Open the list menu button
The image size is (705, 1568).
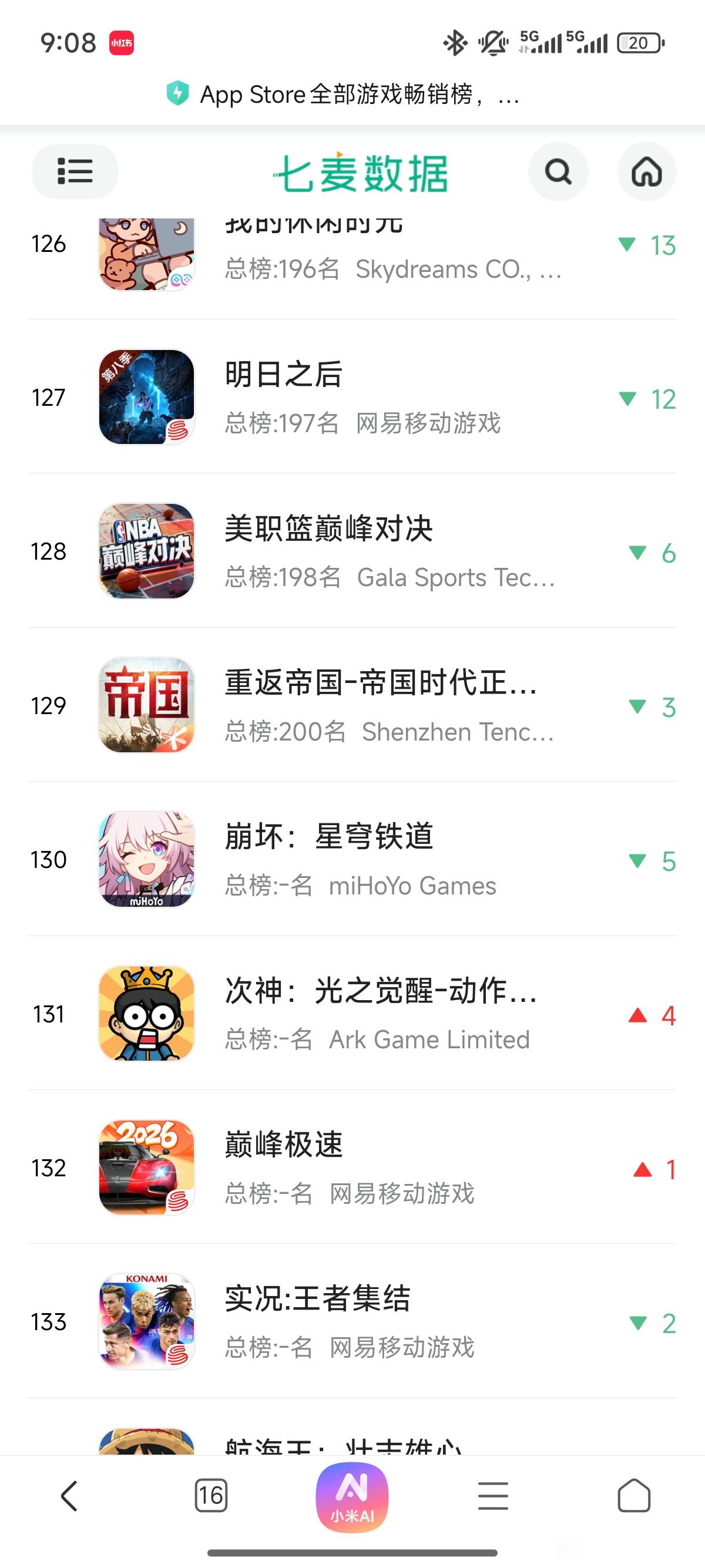pos(75,171)
